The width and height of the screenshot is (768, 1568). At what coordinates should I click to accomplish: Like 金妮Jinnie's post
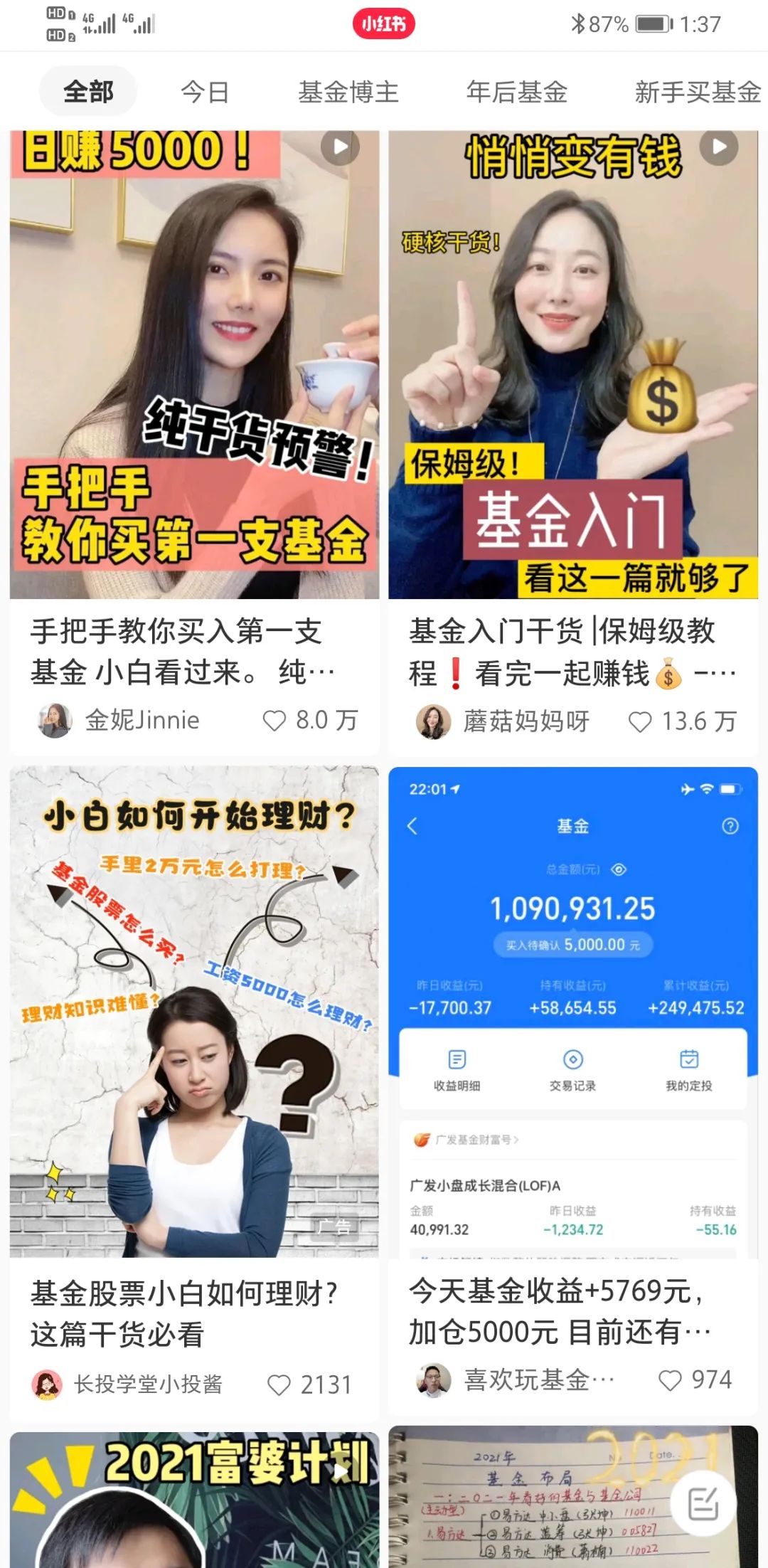click(x=274, y=721)
